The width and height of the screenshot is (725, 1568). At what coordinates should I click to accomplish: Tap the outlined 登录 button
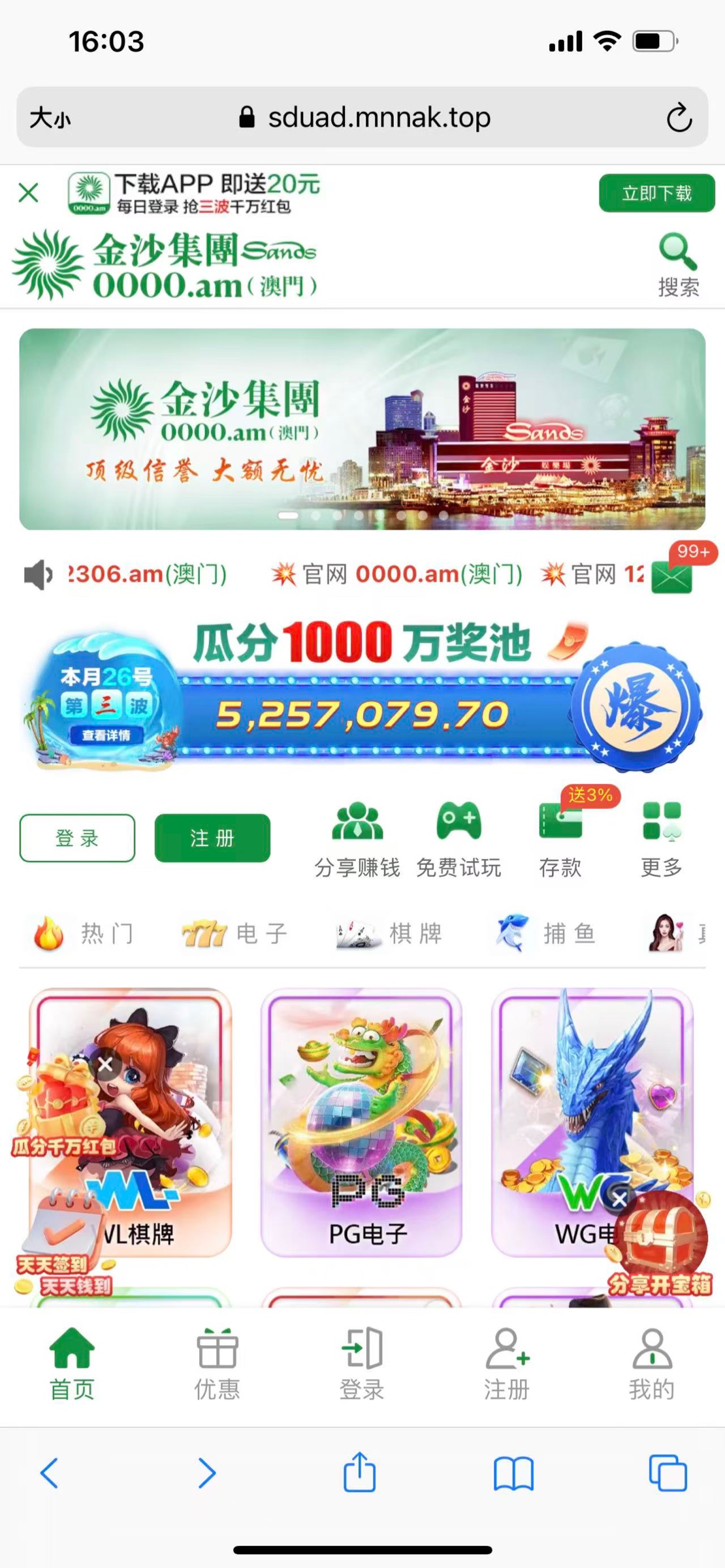(77, 838)
